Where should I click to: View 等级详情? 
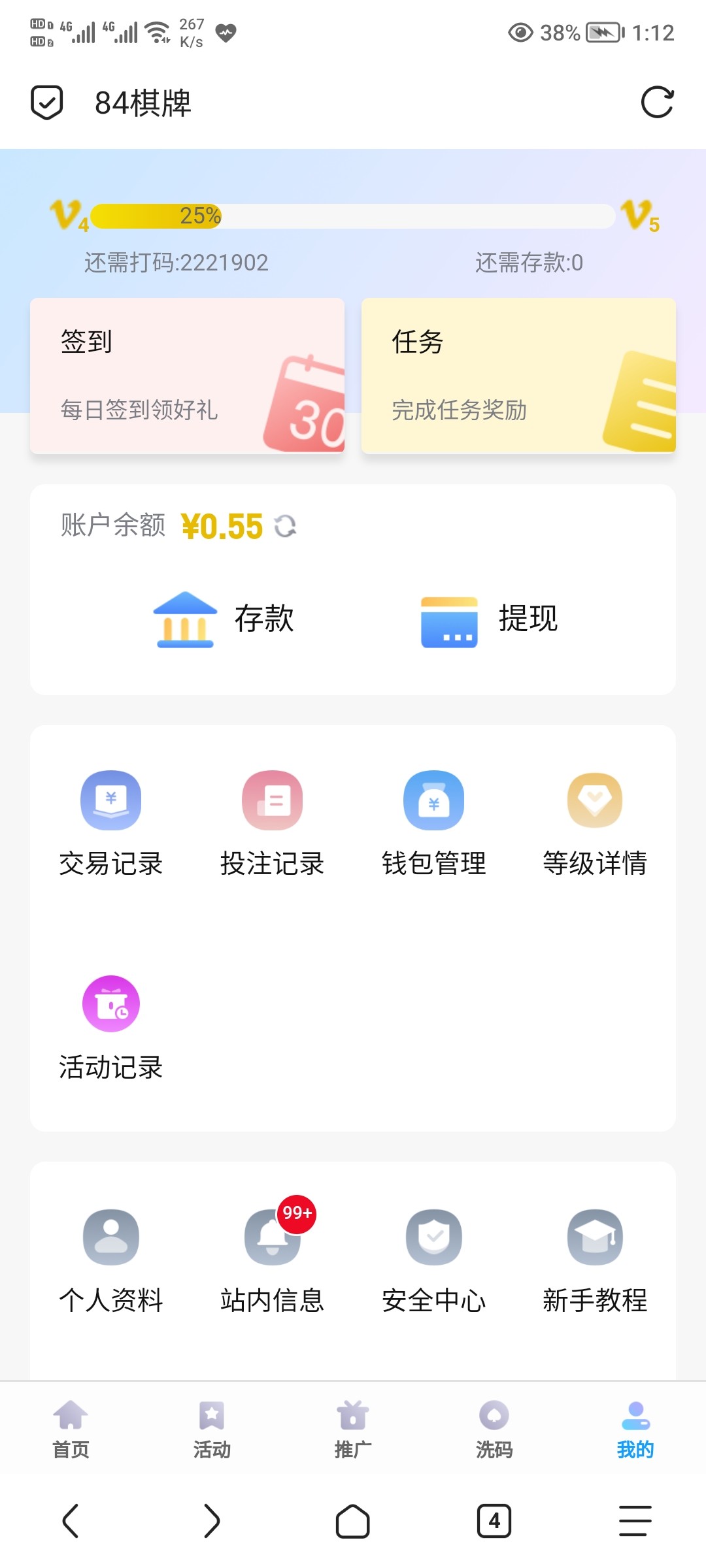[595, 823]
